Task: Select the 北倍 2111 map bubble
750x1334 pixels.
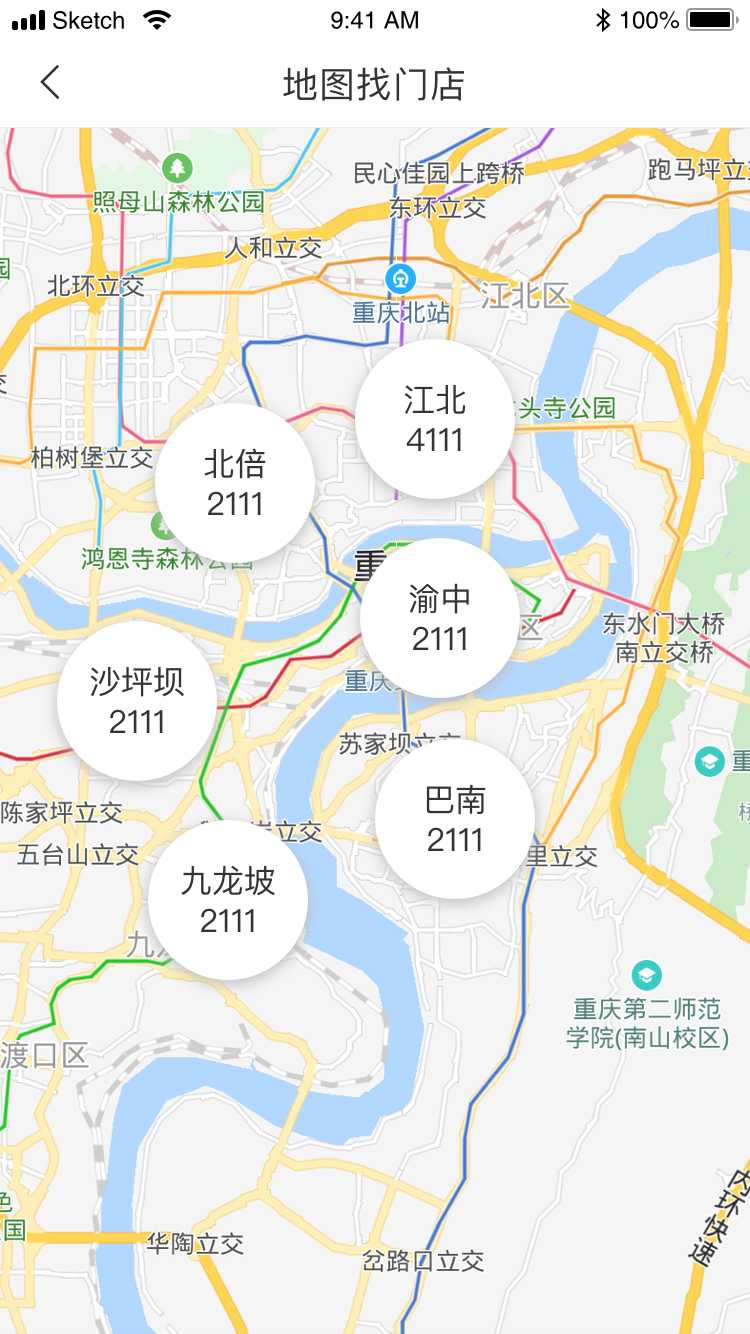Action: [x=235, y=483]
